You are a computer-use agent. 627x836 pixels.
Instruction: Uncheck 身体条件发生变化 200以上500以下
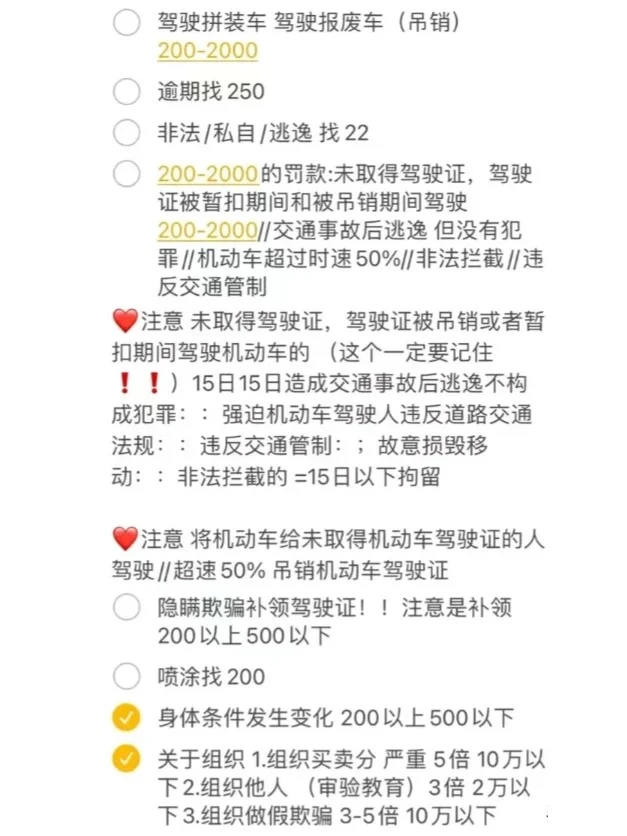point(127,717)
